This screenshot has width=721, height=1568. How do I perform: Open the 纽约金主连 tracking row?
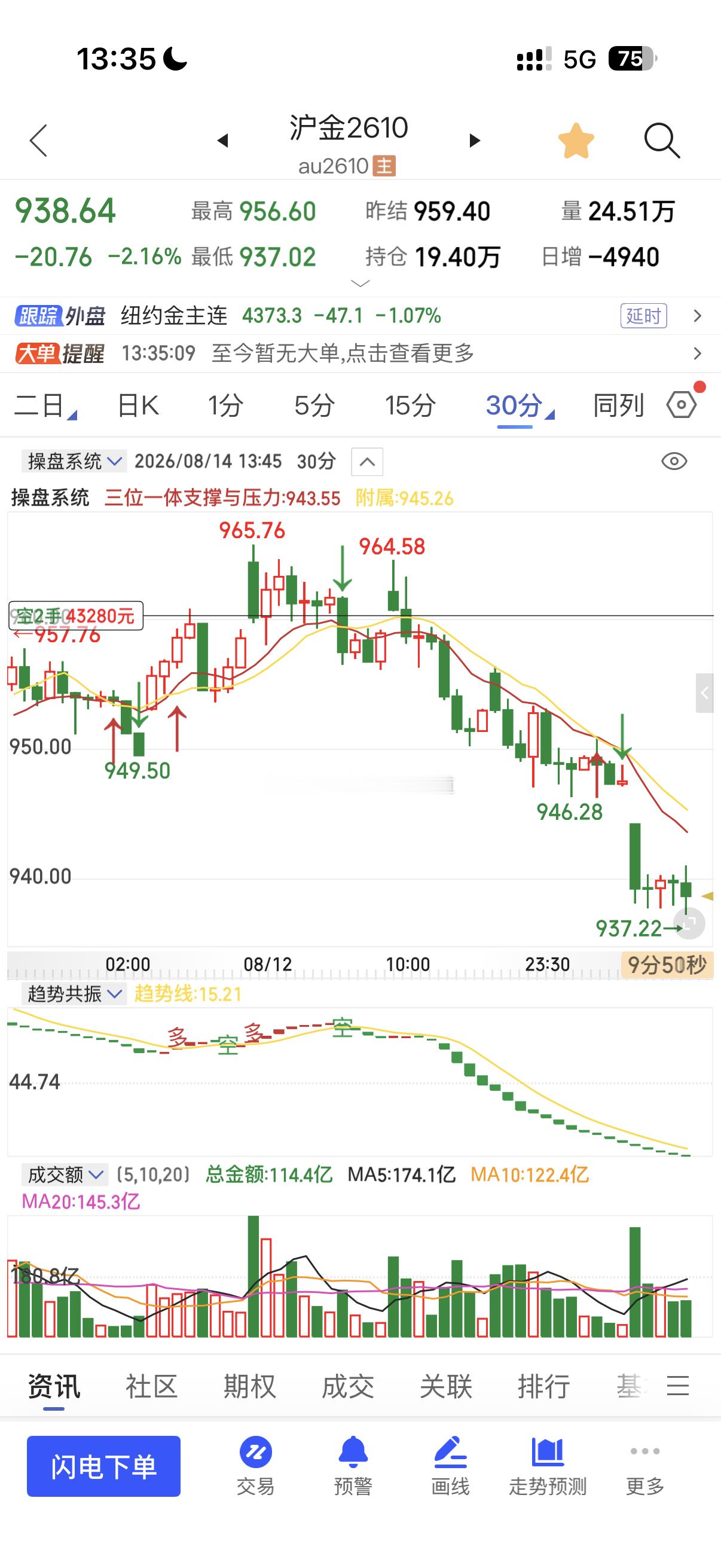[360, 316]
